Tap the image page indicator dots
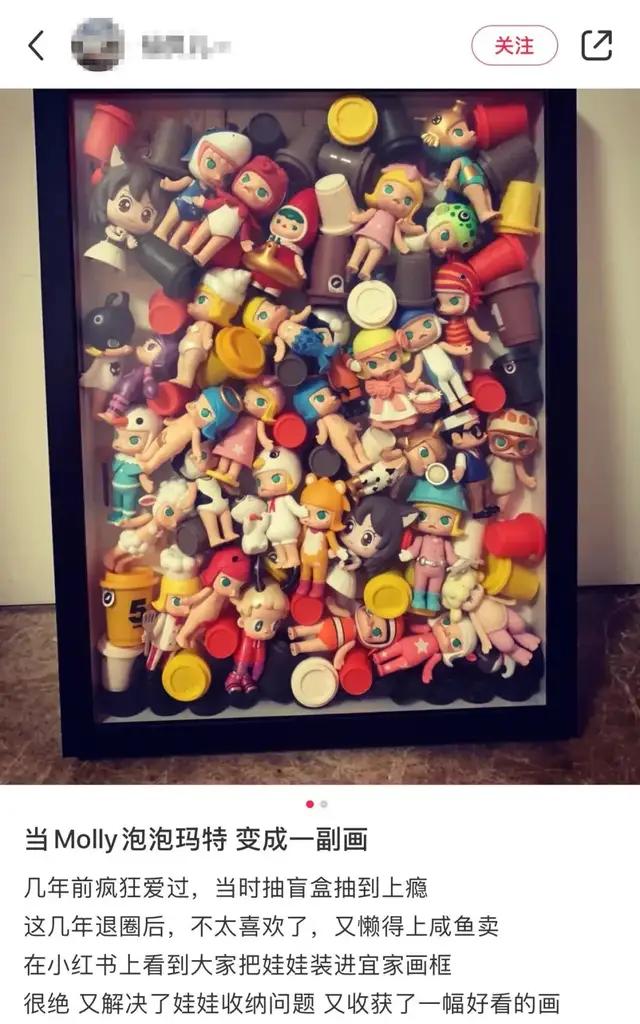Screen dimensions: 640x1024 pyautogui.click(x=316, y=803)
